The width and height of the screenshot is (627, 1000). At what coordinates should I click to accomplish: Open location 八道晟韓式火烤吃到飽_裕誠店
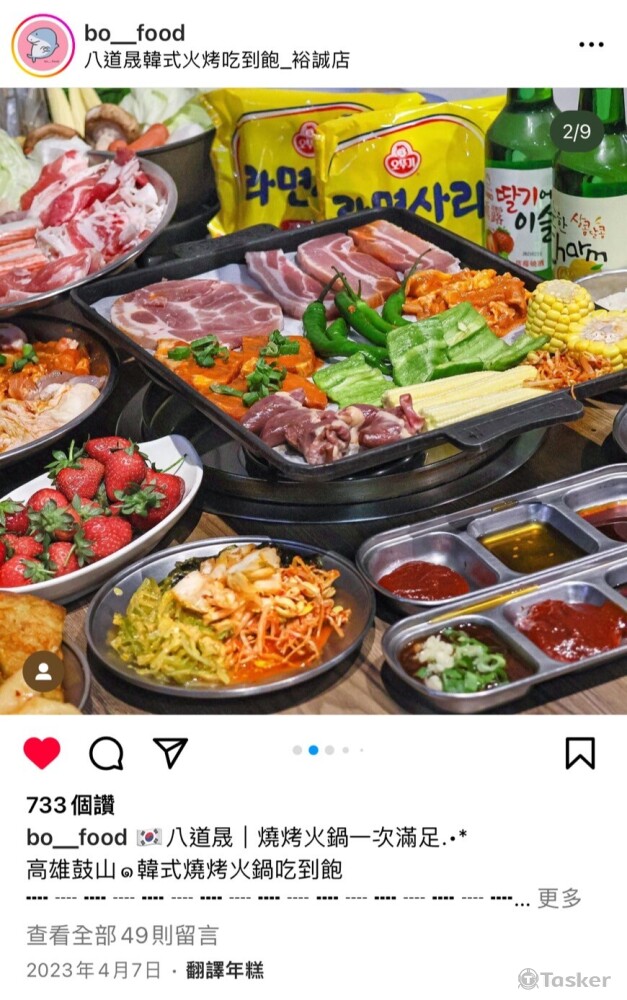[215, 61]
